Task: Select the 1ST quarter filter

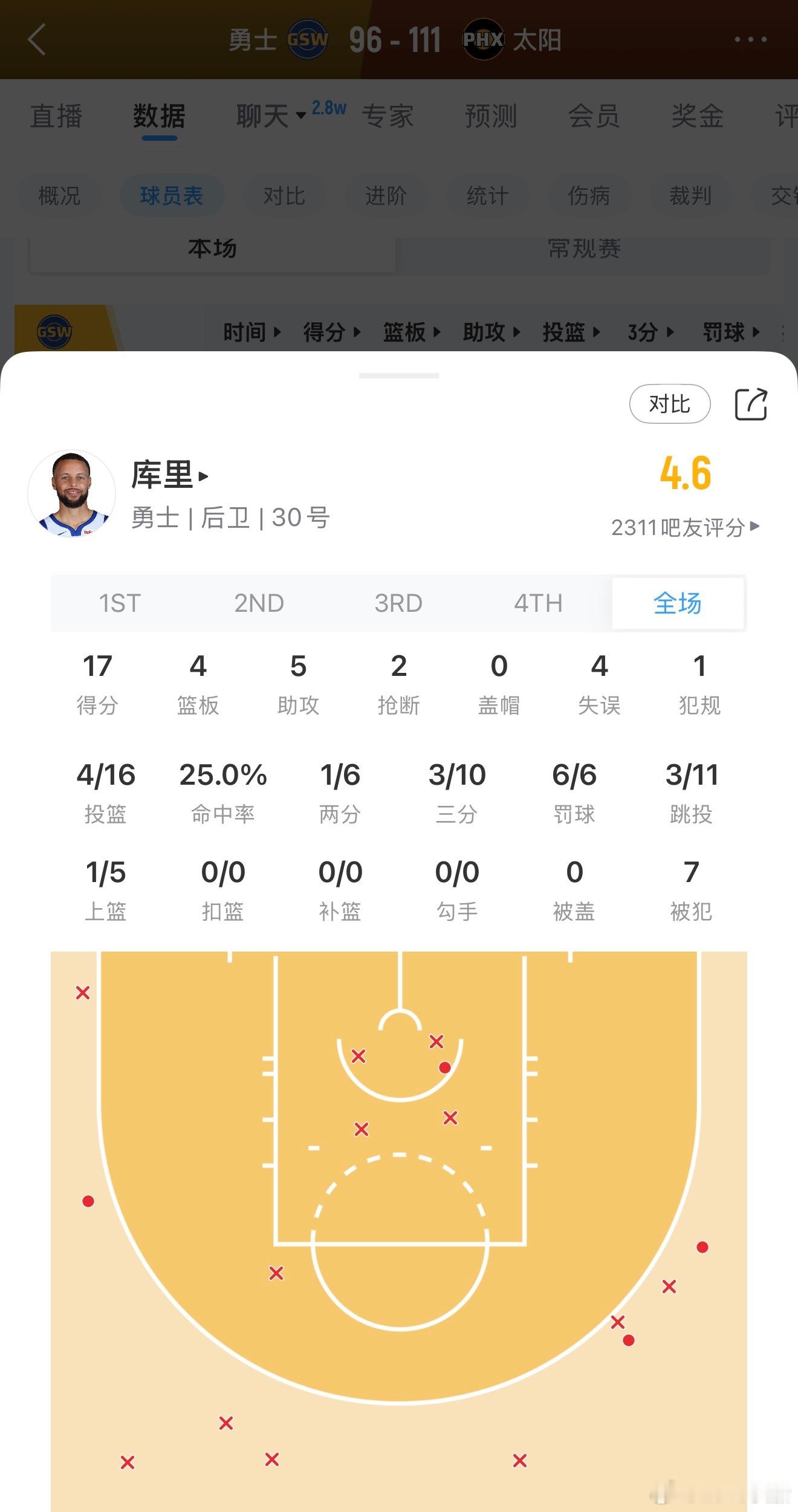Action: coord(120,603)
